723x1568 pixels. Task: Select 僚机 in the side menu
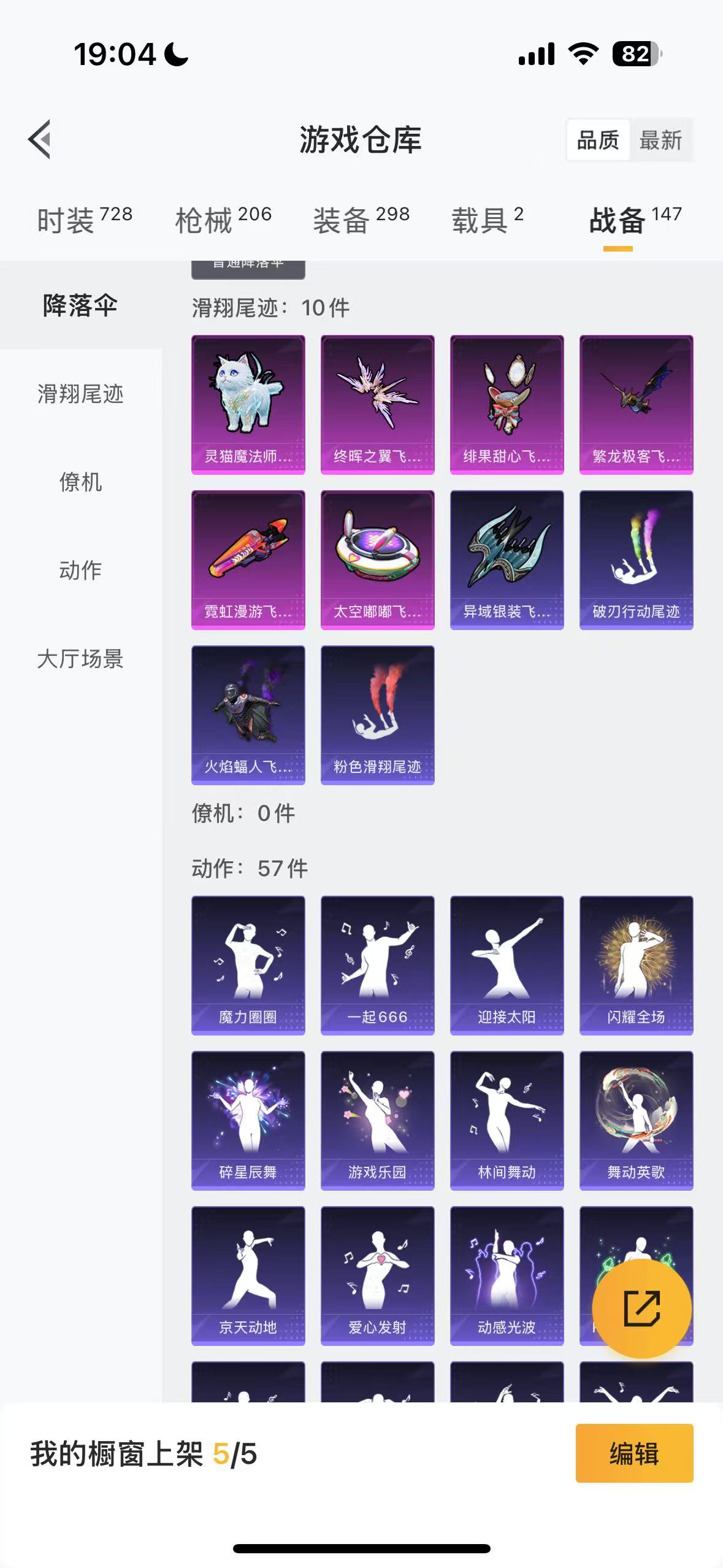(x=80, y=482)
